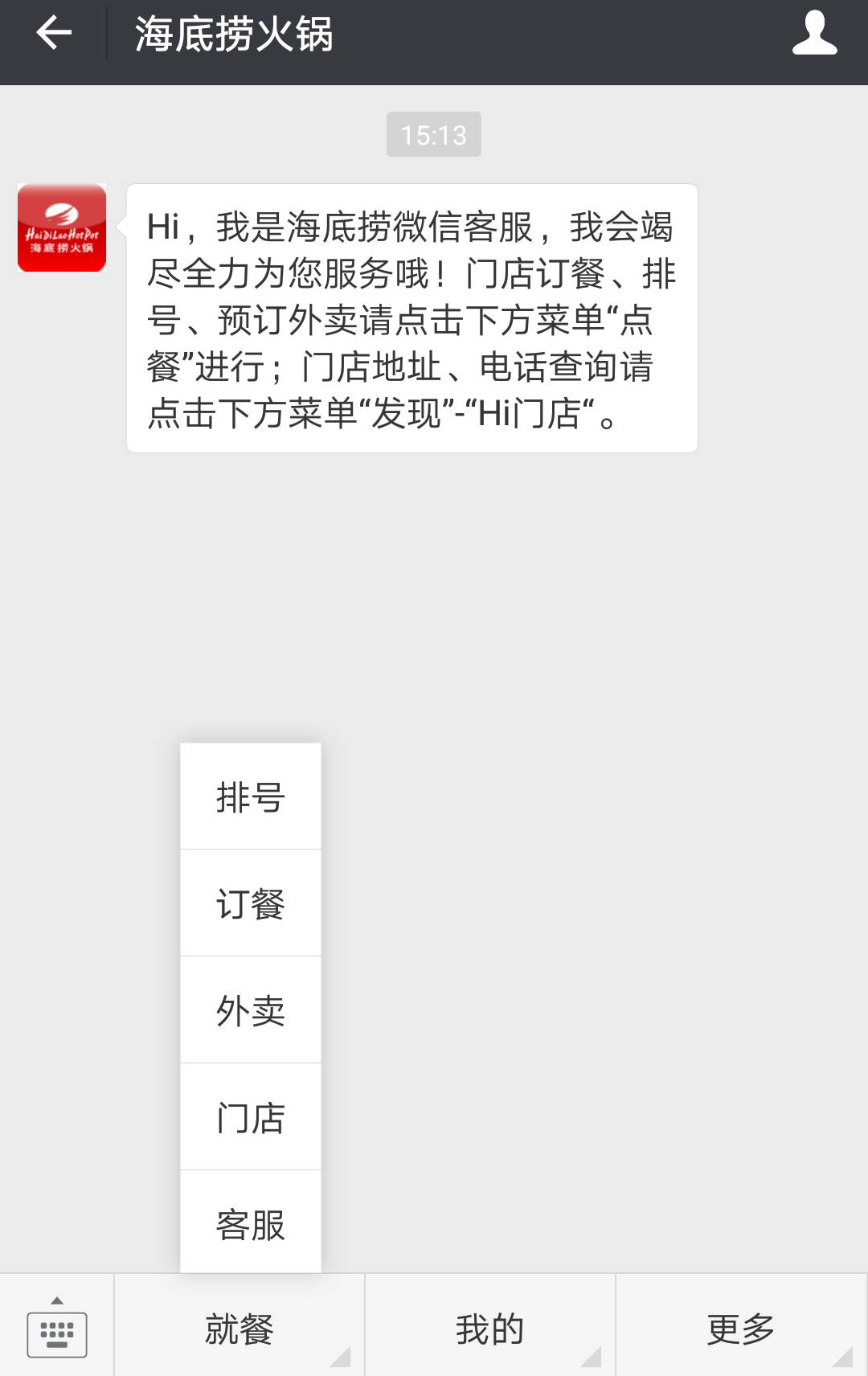Go back using the arrow icon

pyautogui.click(x=54, y=34)
